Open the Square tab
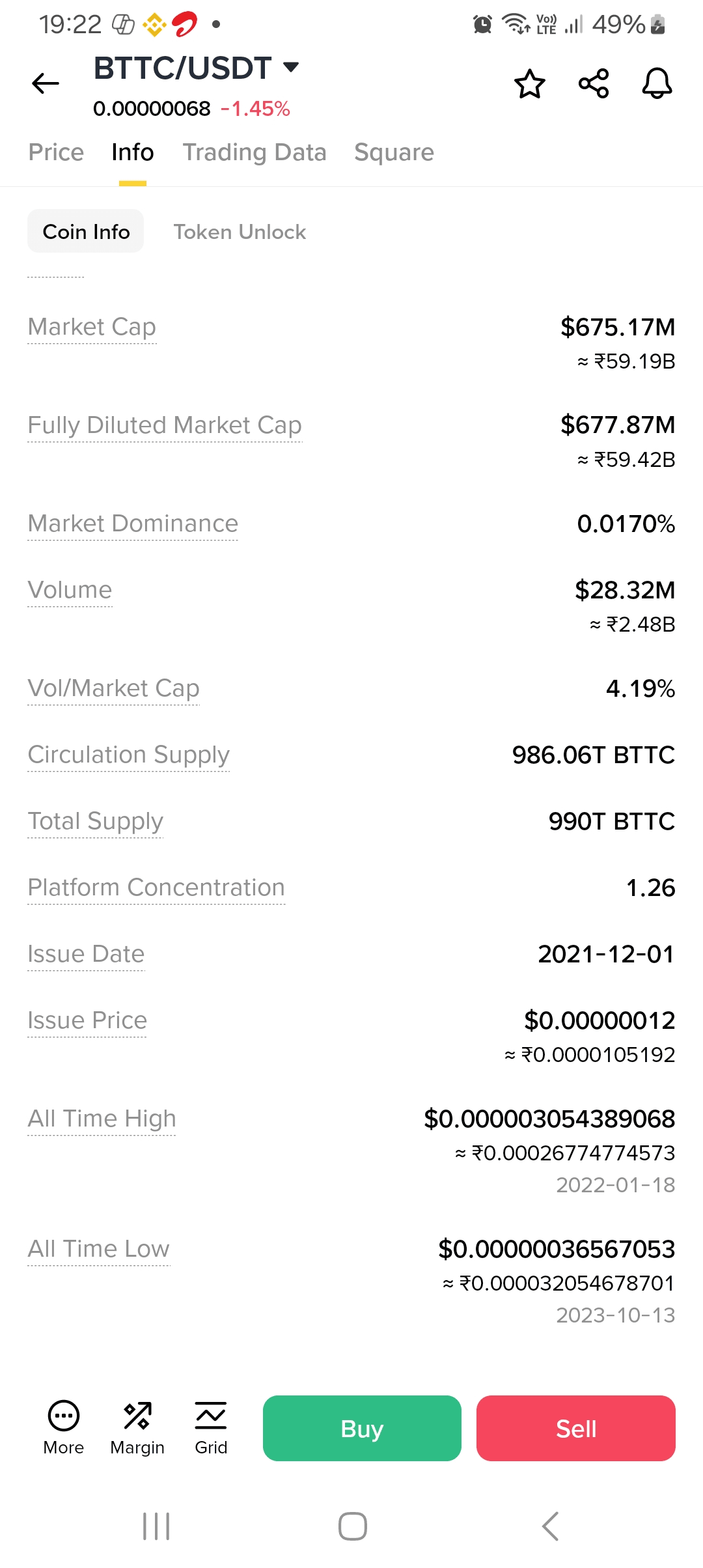The height and width of the screenshot is (1568, 703). coord(394,152)
